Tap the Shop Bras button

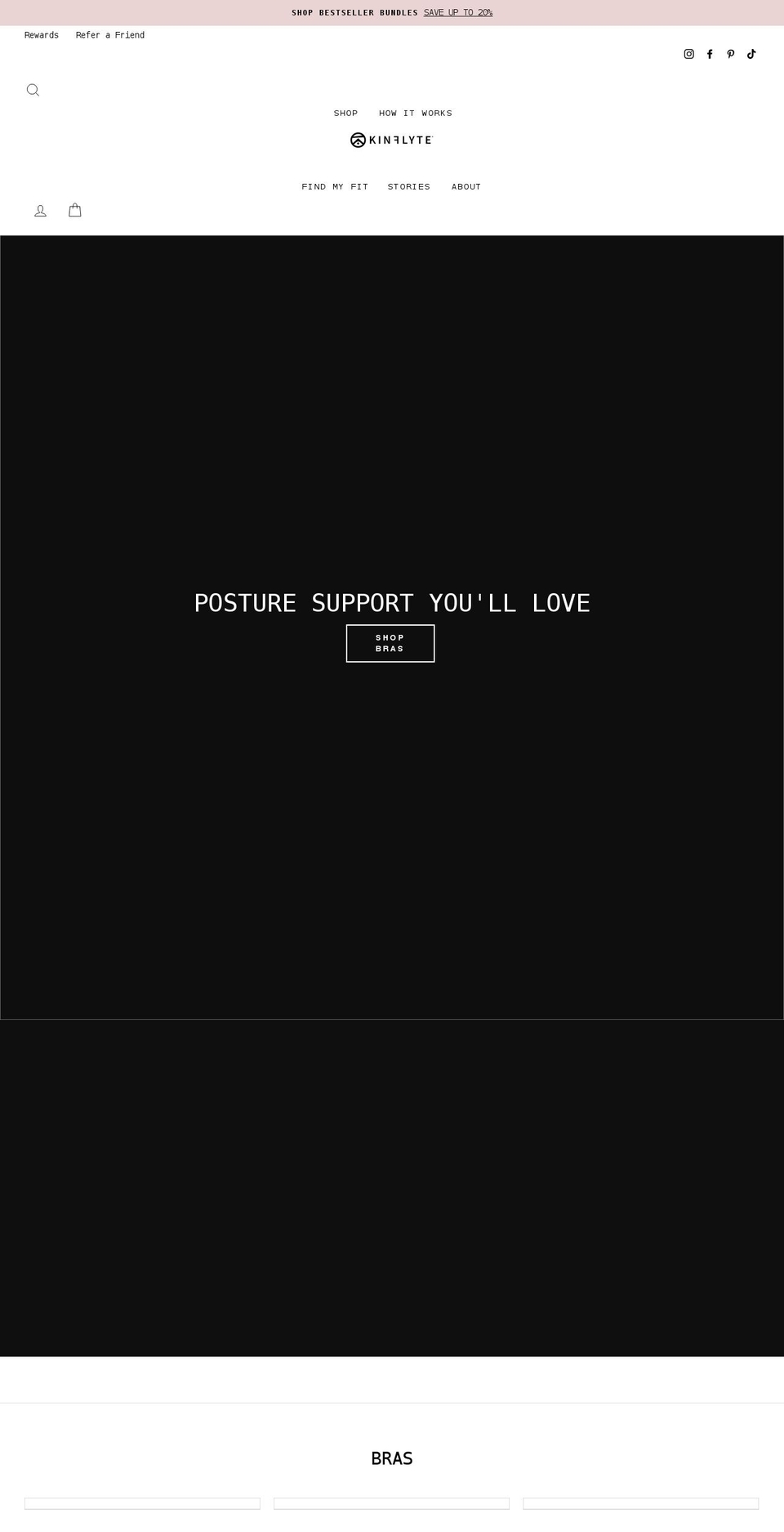[x=390, y=643]
